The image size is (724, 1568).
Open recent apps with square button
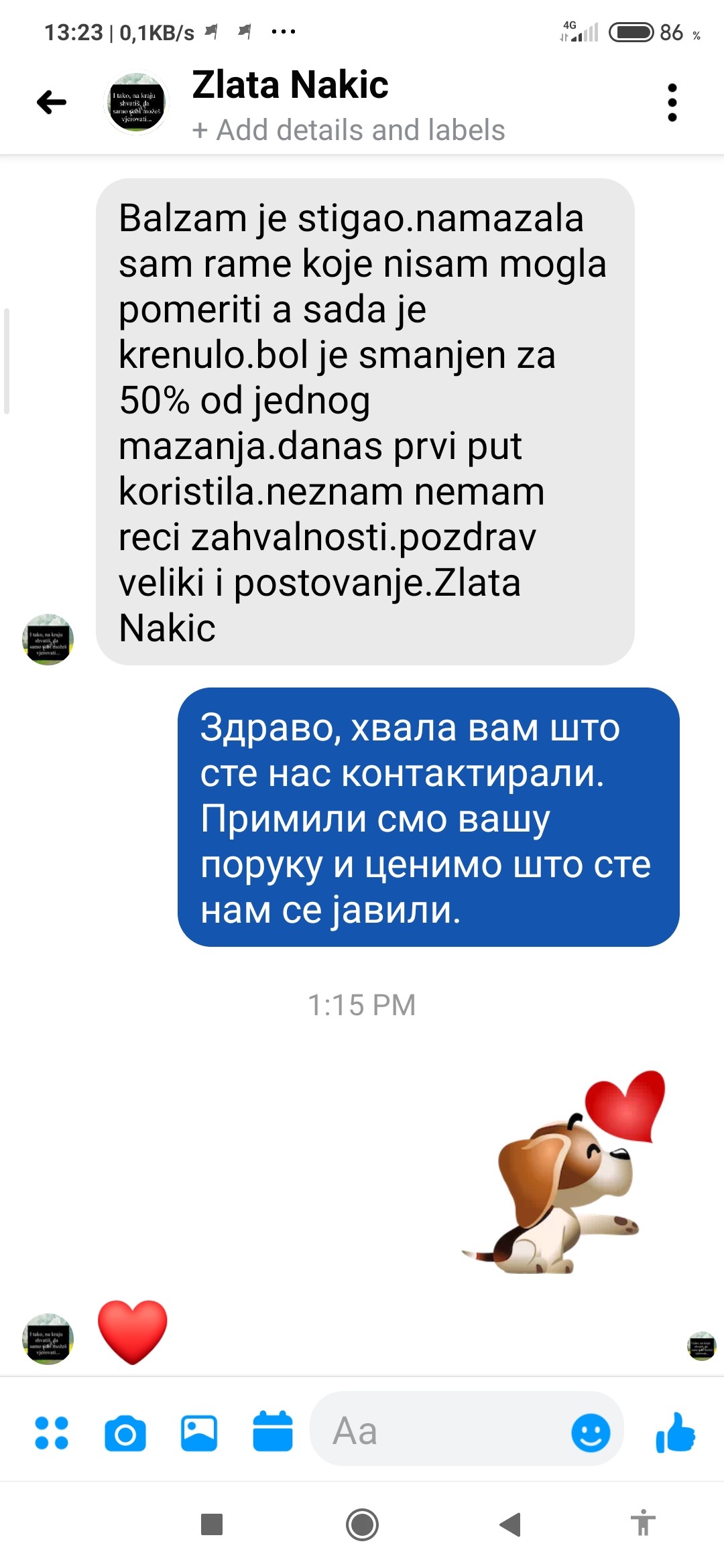point(212,1524)
